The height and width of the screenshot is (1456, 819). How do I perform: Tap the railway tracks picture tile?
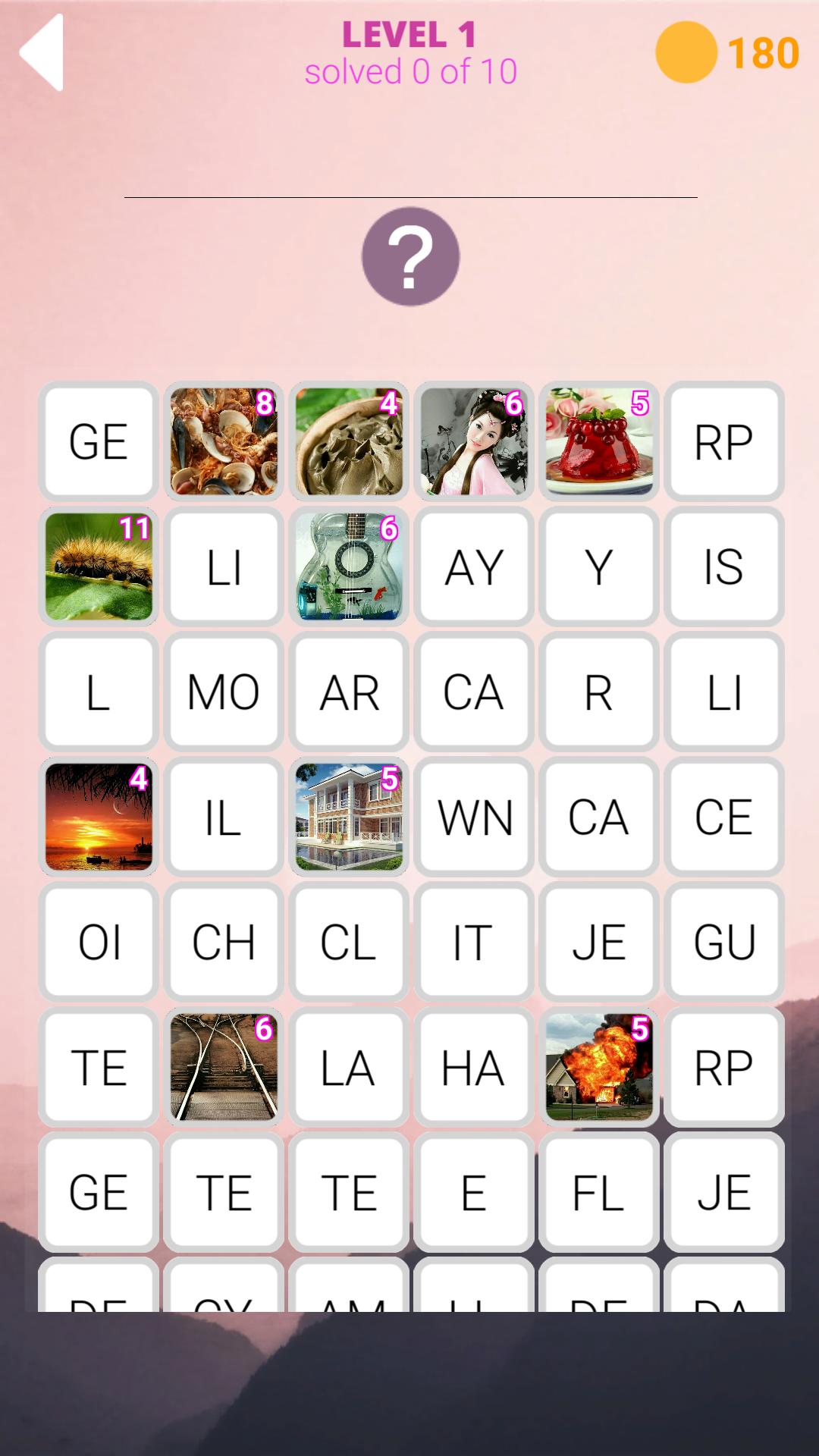[x=224, y=1067]
